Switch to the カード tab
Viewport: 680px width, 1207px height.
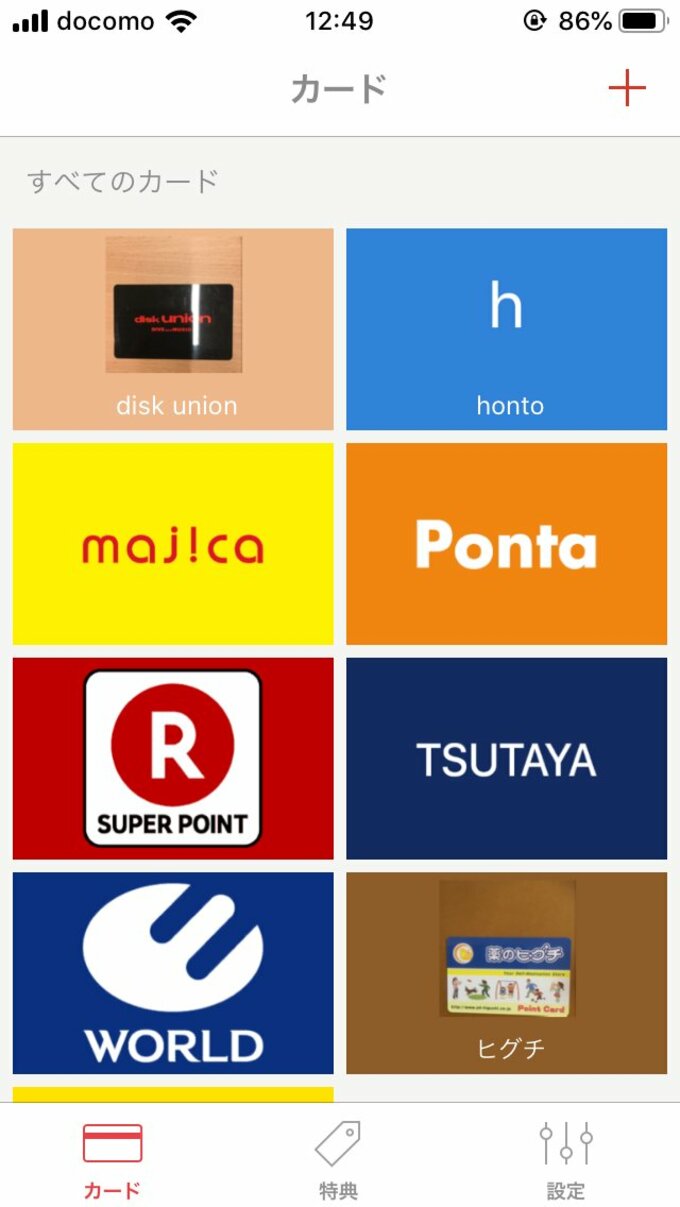point(112,1158)
